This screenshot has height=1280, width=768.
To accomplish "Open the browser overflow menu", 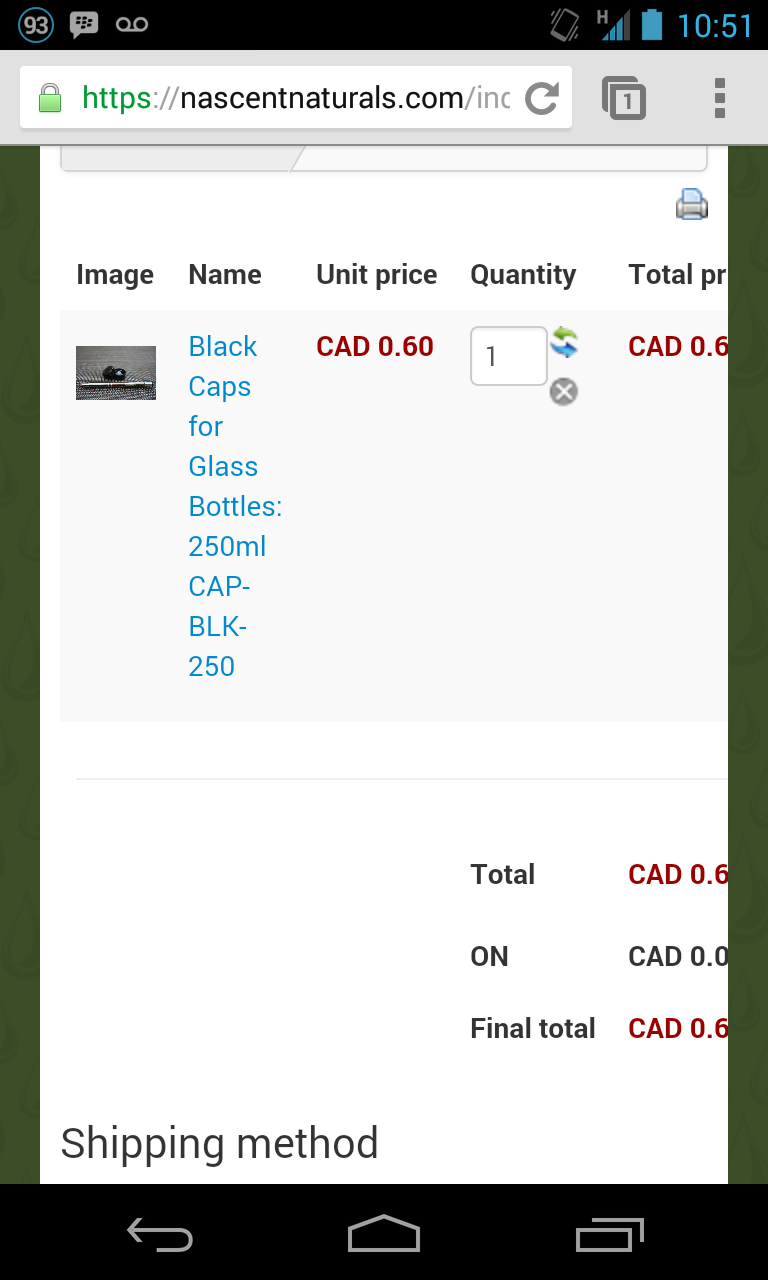I will (719, 98).
